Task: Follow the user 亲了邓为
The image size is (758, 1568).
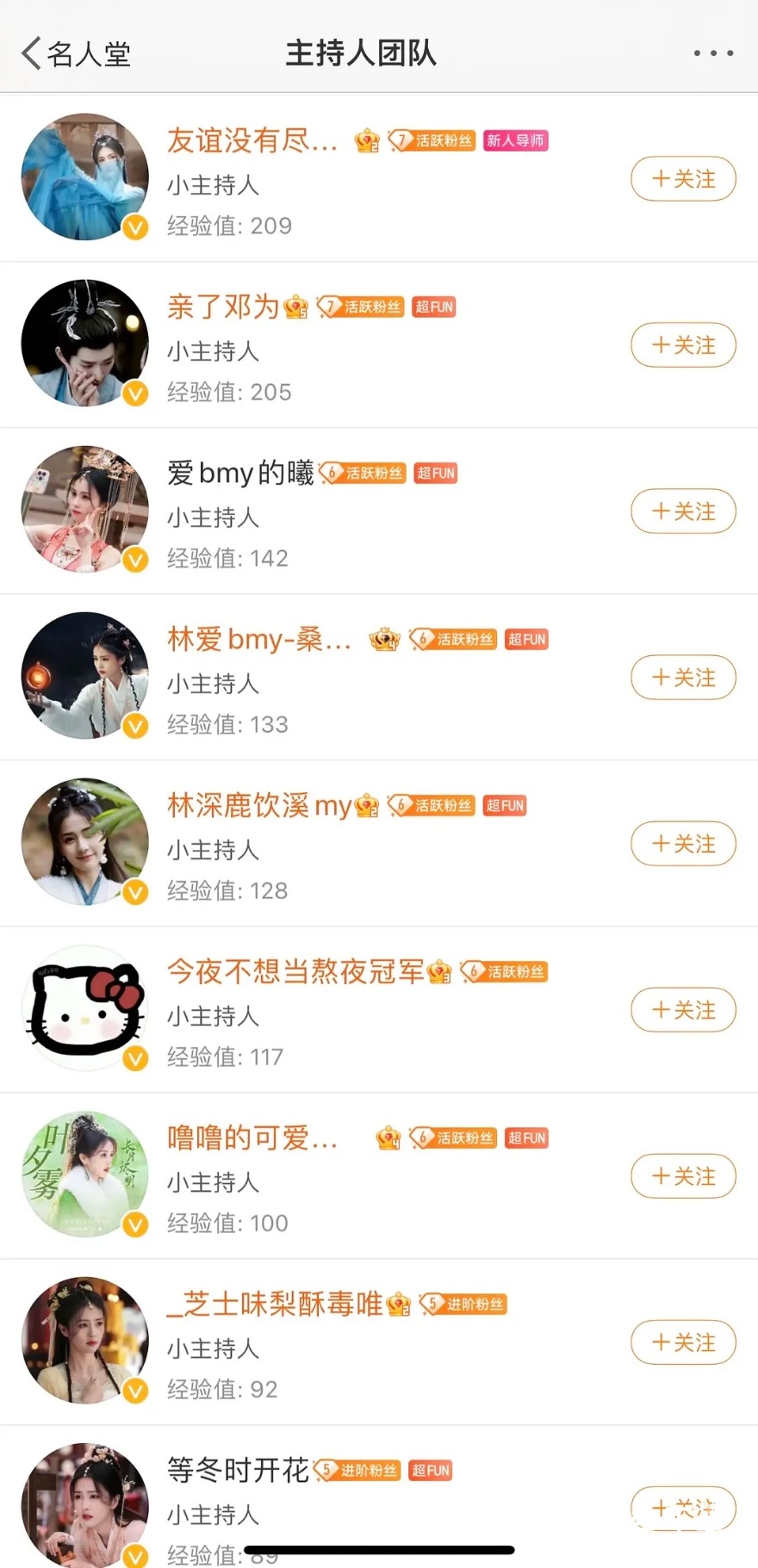Action: coord(683,345)
